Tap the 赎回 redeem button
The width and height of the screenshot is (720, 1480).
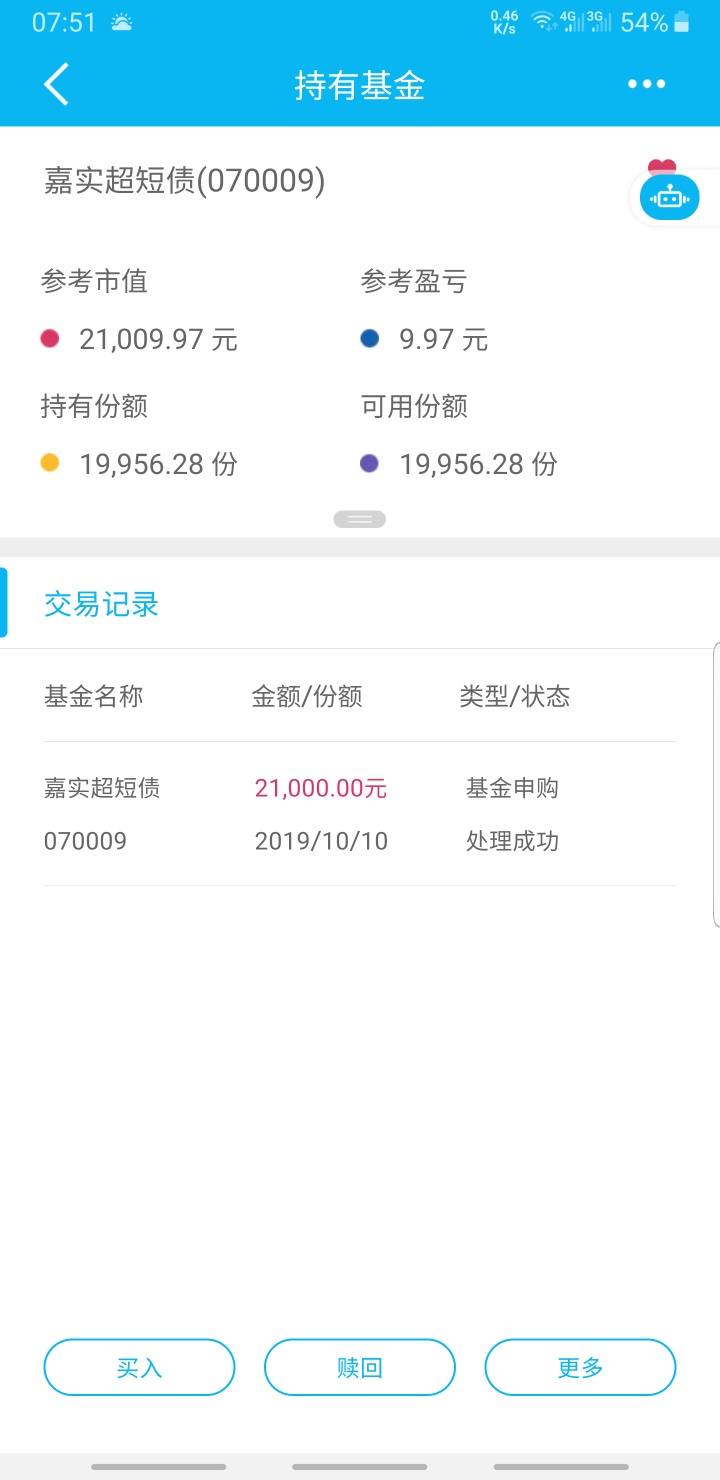point(359,1367)
